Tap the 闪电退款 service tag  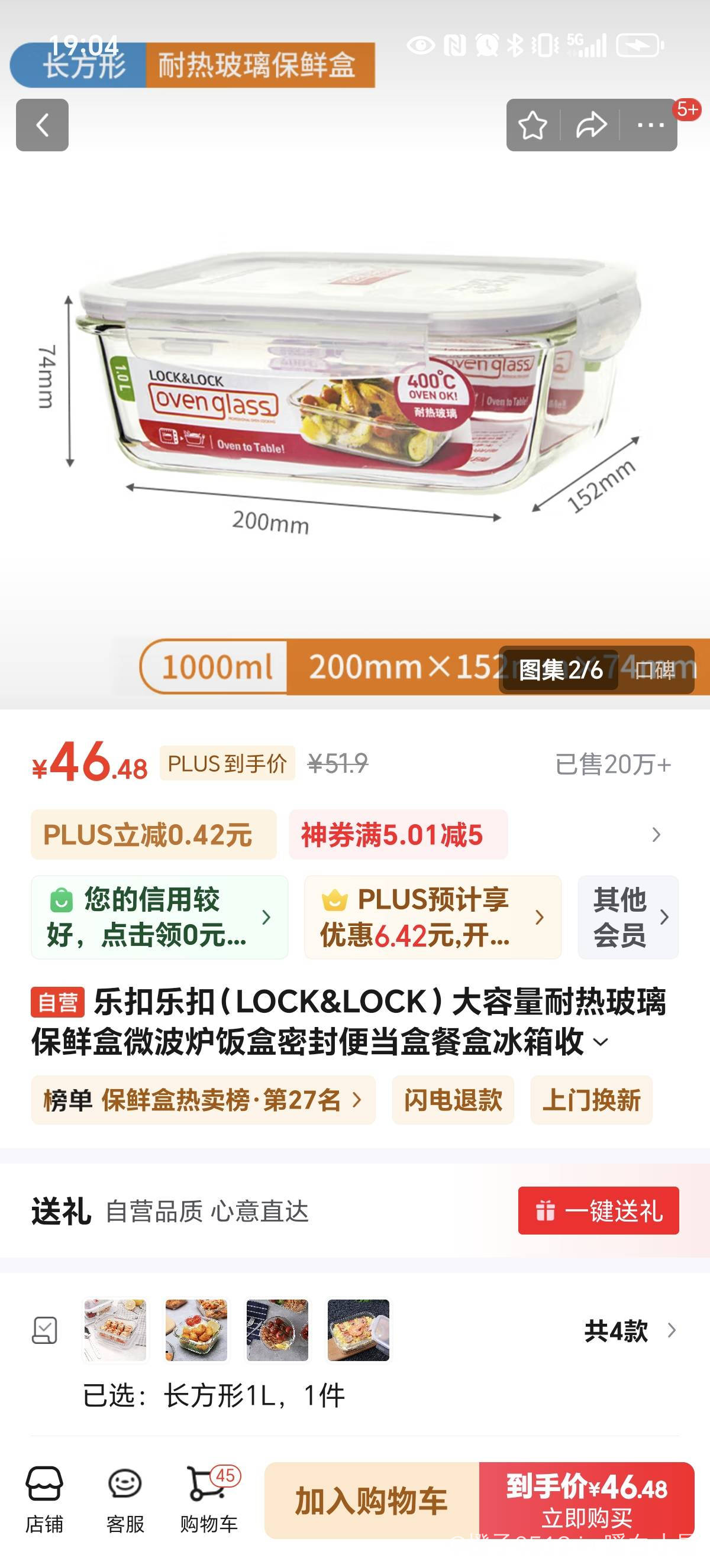(x=453, y=1100)
